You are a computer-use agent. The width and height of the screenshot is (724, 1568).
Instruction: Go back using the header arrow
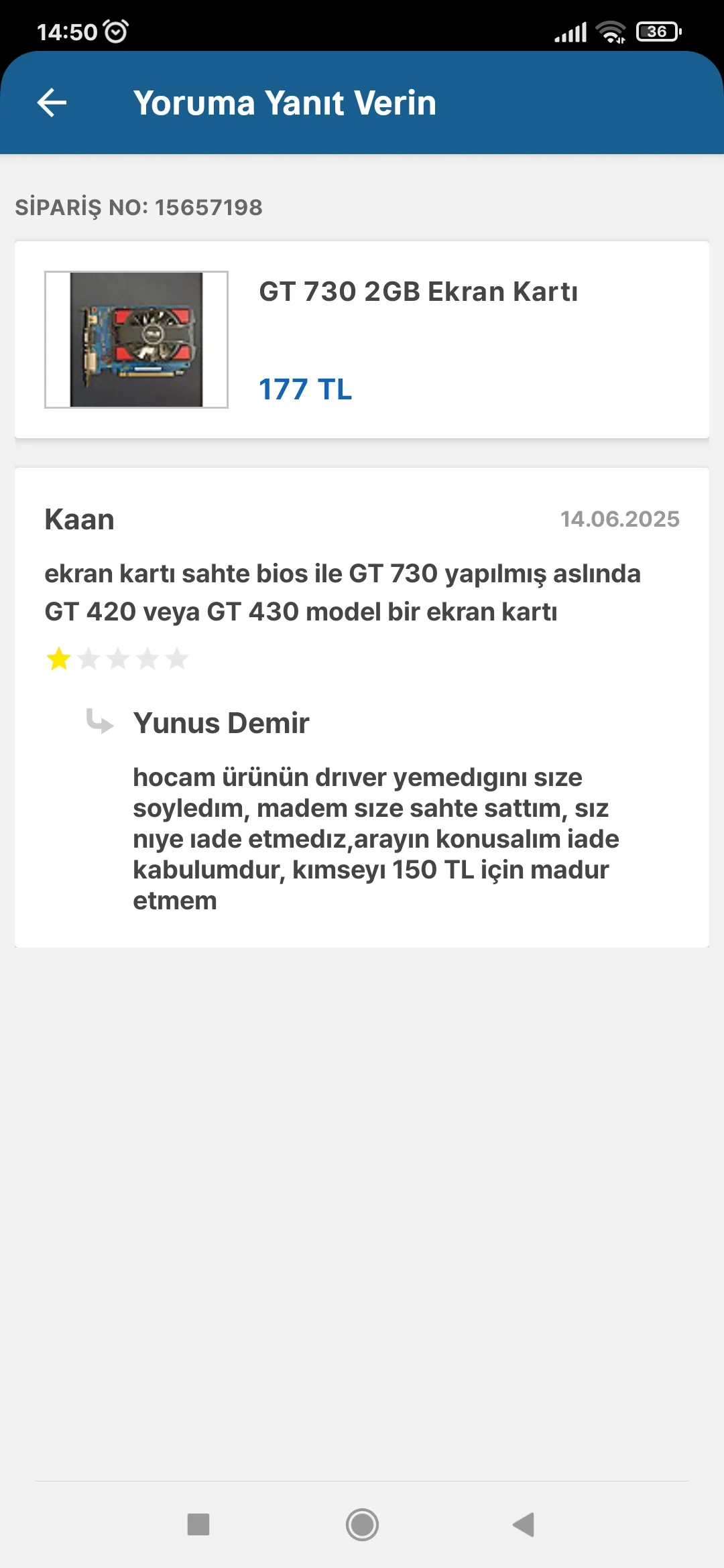pos(52,103)
